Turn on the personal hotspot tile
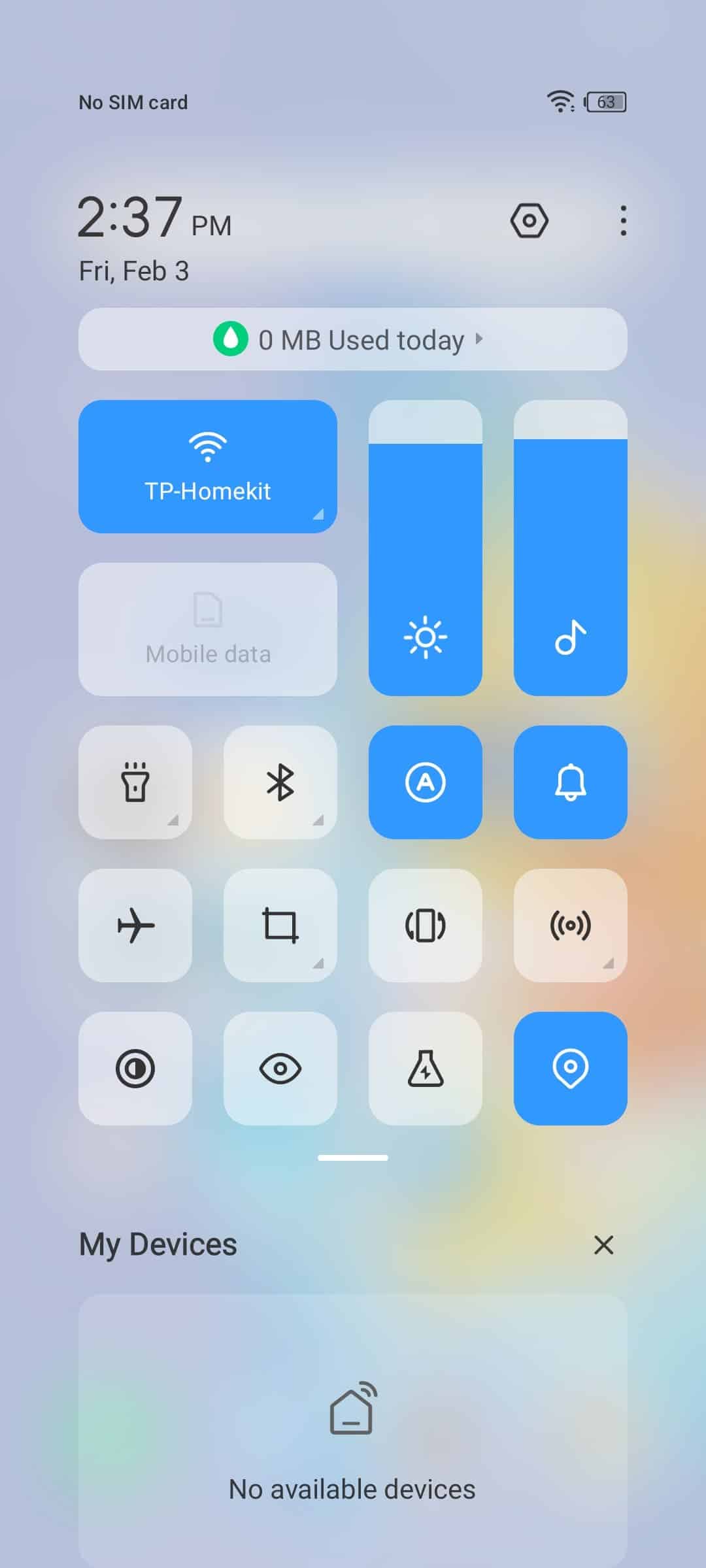 tap(571, 926)
